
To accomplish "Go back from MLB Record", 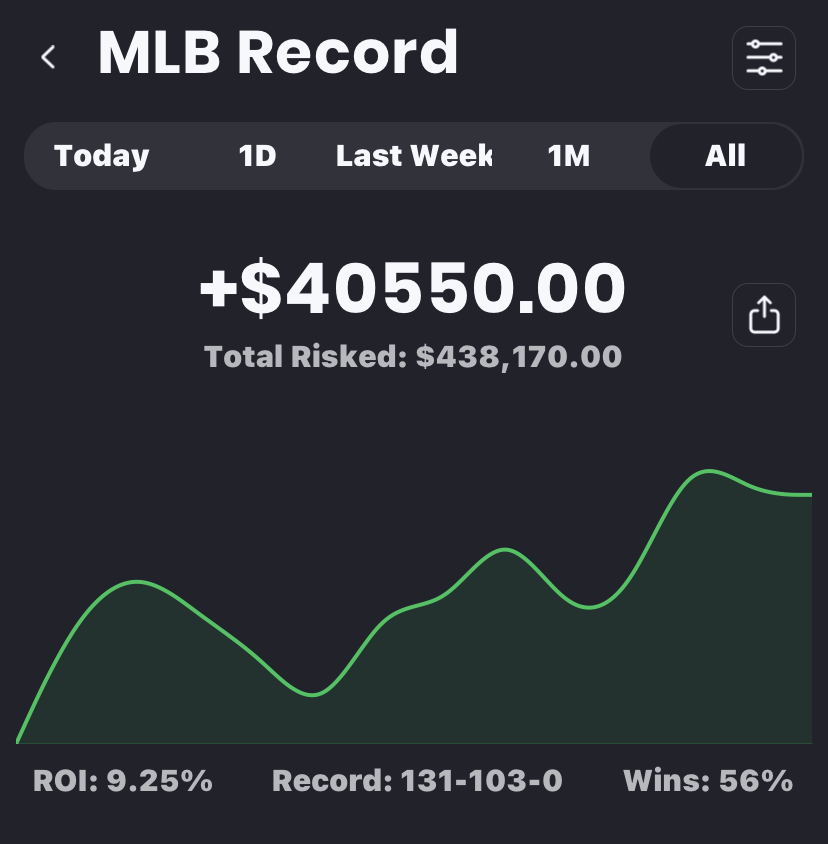I will 48,57.
